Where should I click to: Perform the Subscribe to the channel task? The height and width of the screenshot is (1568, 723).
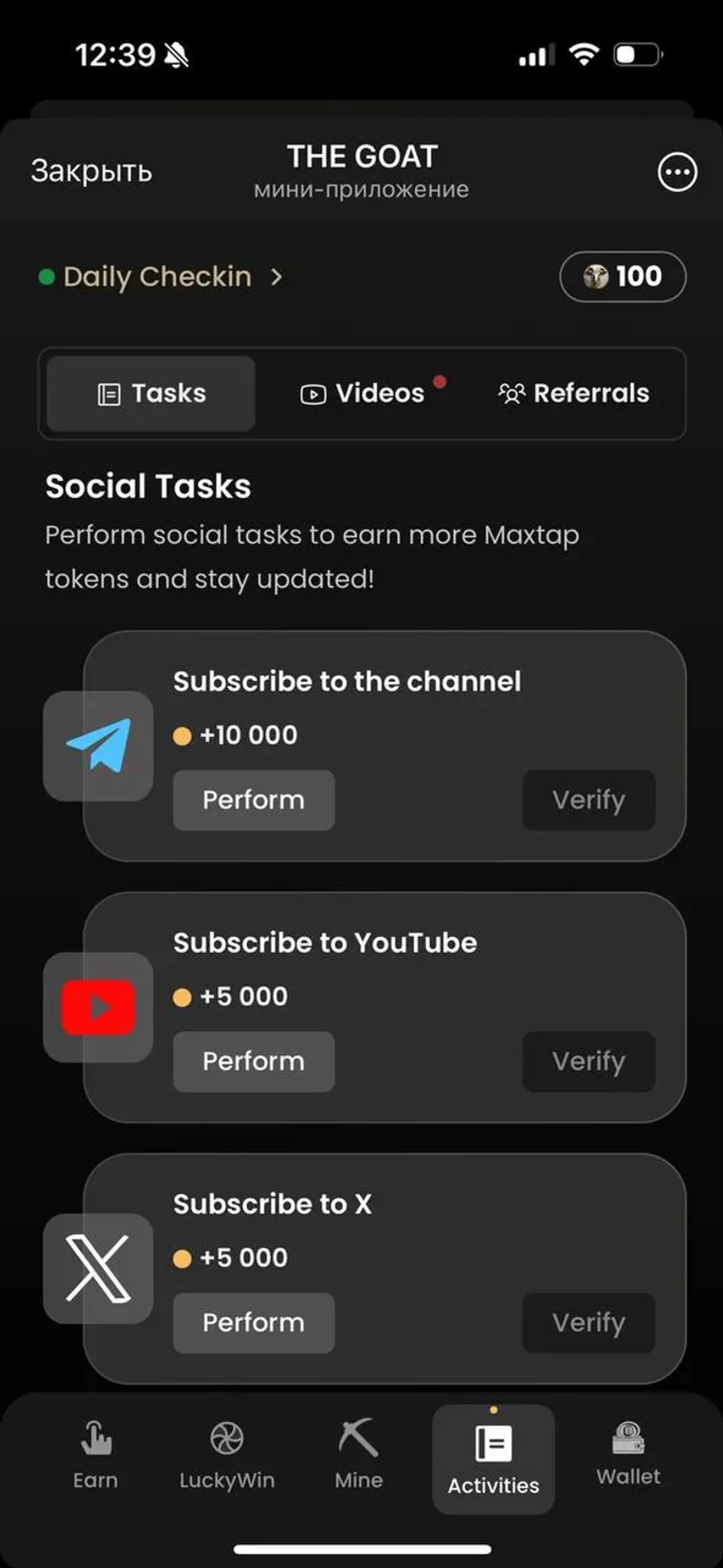pyautogui.click(x=254, y=800)
